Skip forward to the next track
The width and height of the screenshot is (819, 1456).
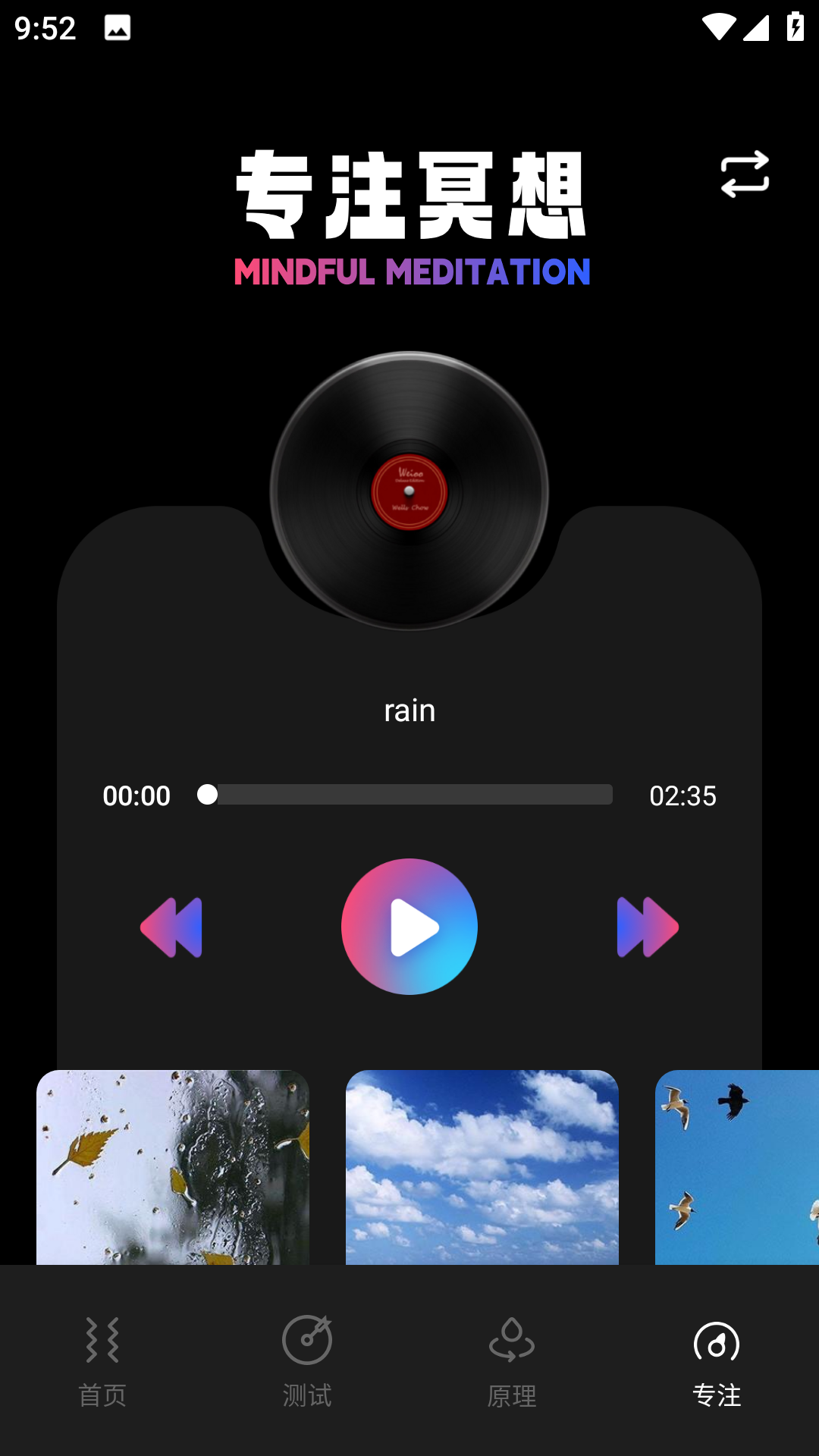point(648,927)
